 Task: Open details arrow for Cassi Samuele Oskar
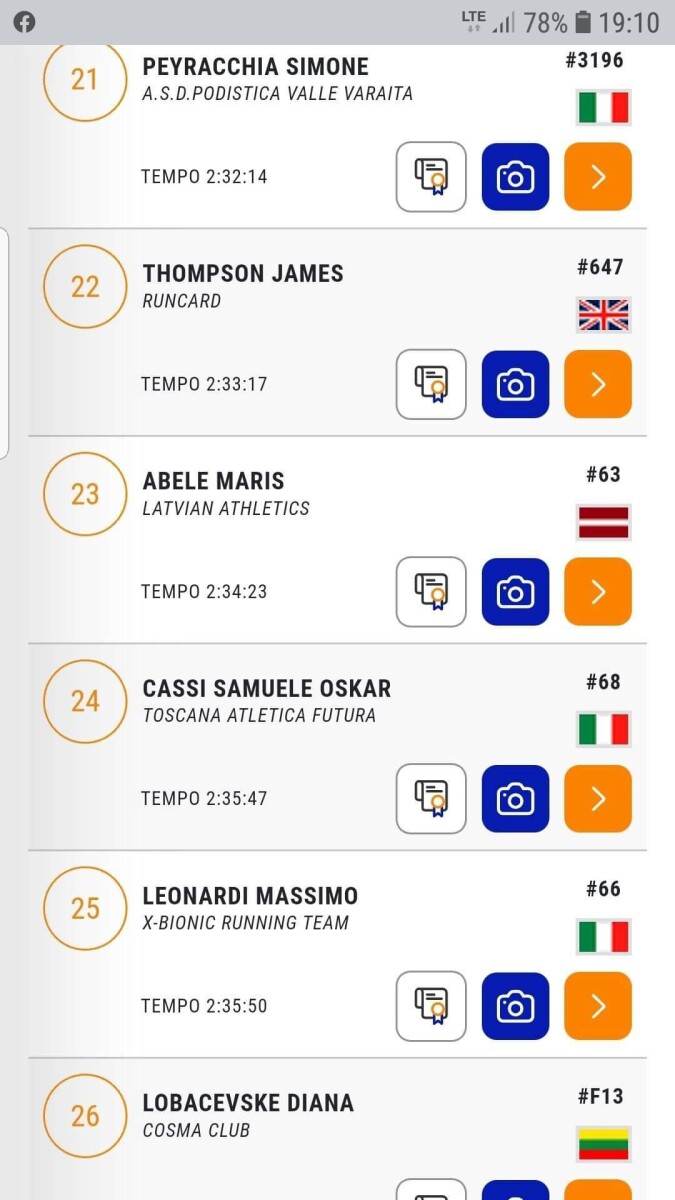coord(598,799)
